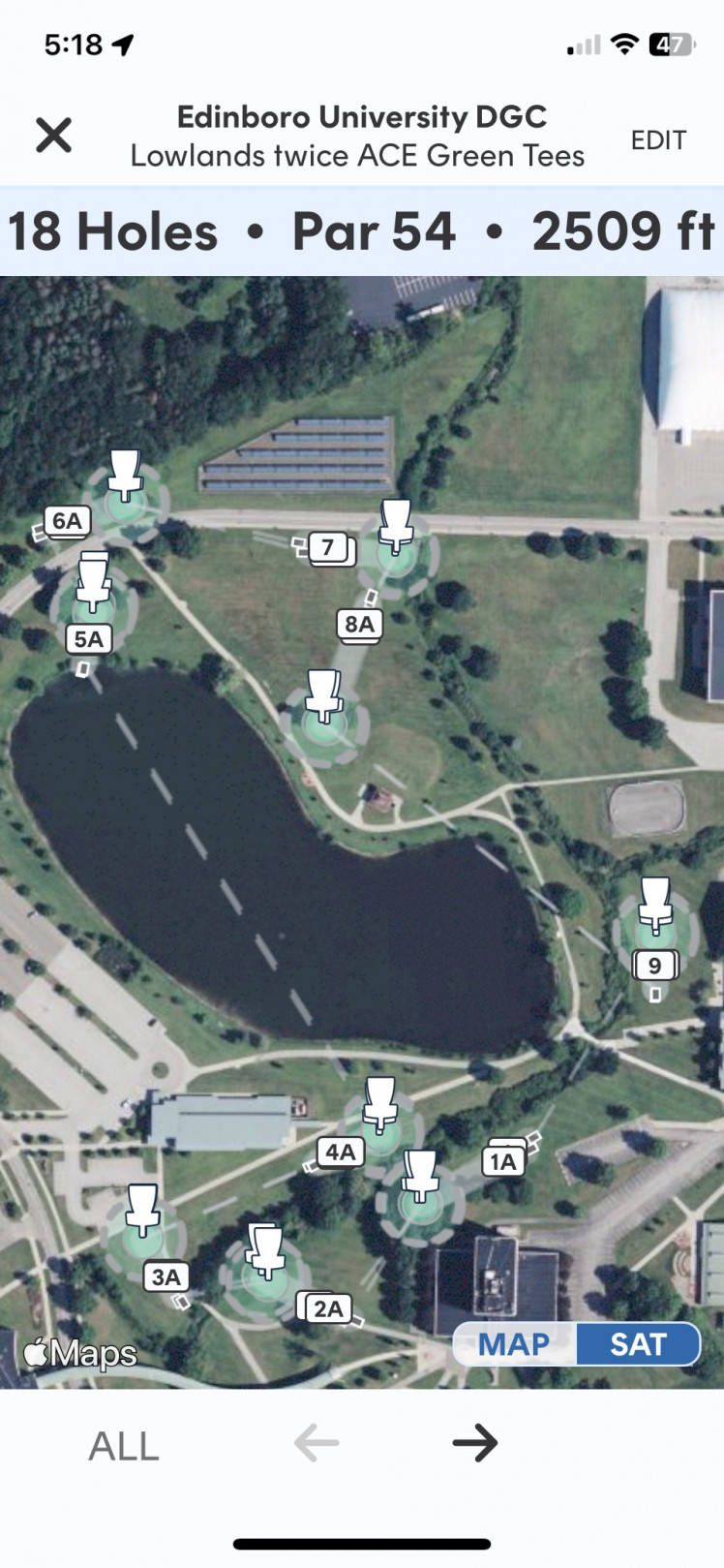Image resolution: width=724 pixels, height=1568 pixels.
Task: Select hole 3A marker
Action: 166,1277
